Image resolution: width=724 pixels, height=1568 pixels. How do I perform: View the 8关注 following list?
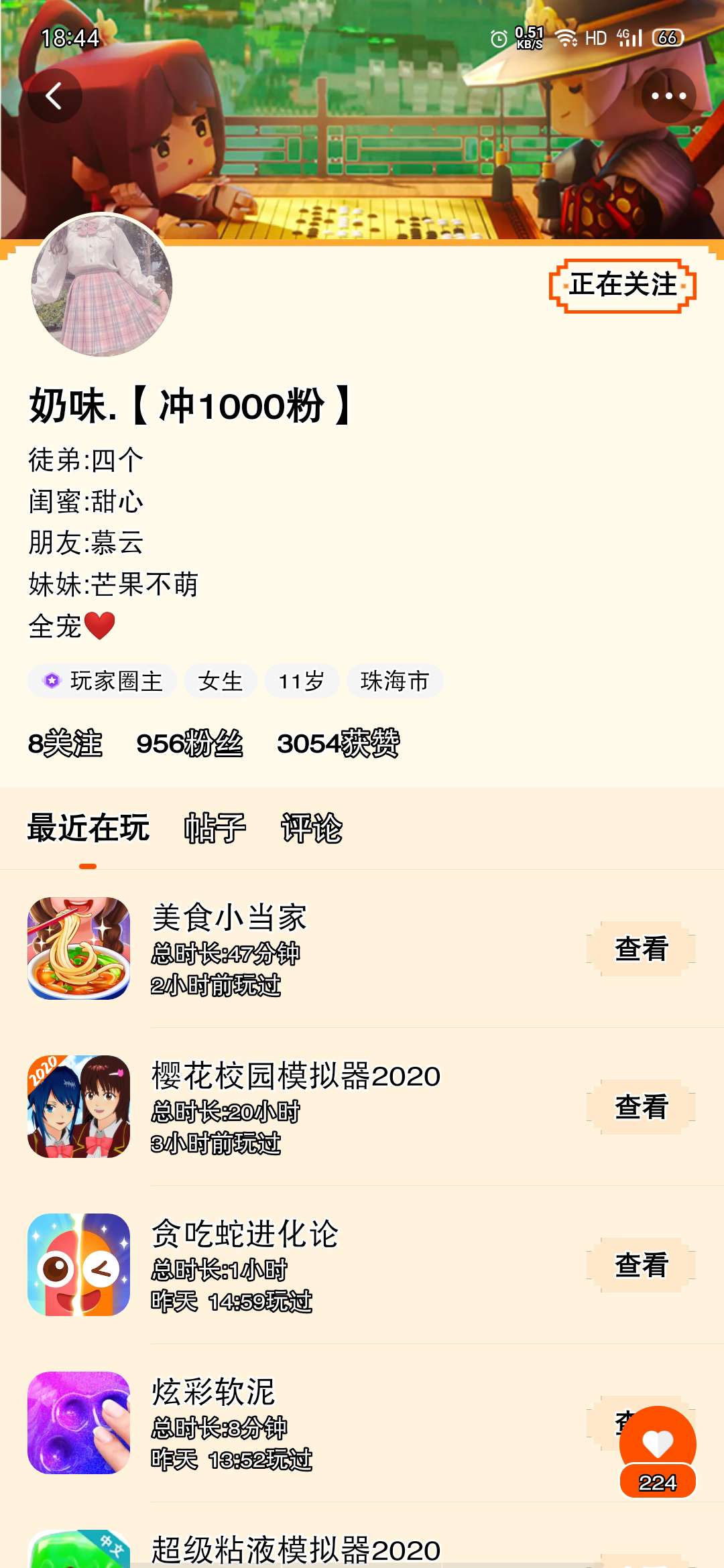tap(65, 743)
